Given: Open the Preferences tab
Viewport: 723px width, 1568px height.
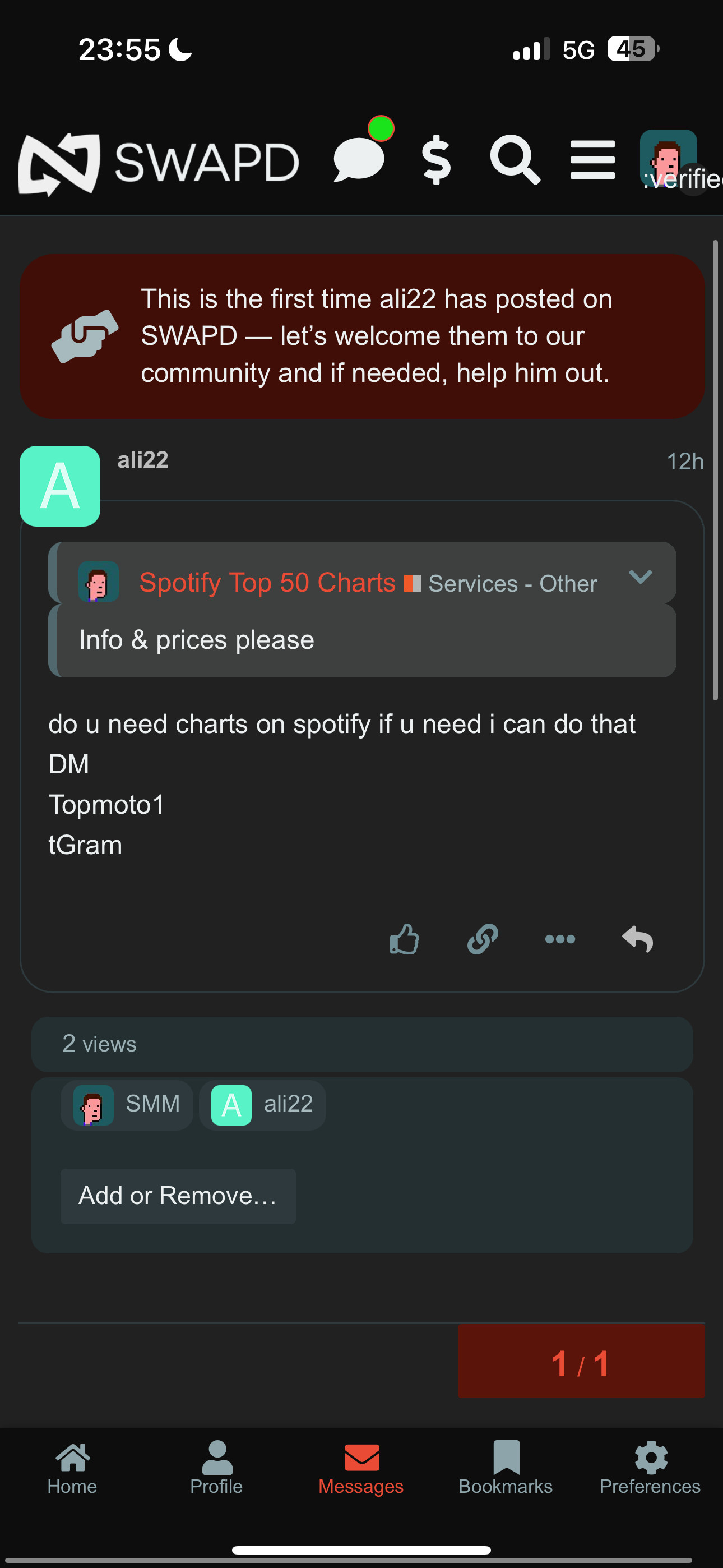Looking at the screenshot, I should click(650, 1468).
